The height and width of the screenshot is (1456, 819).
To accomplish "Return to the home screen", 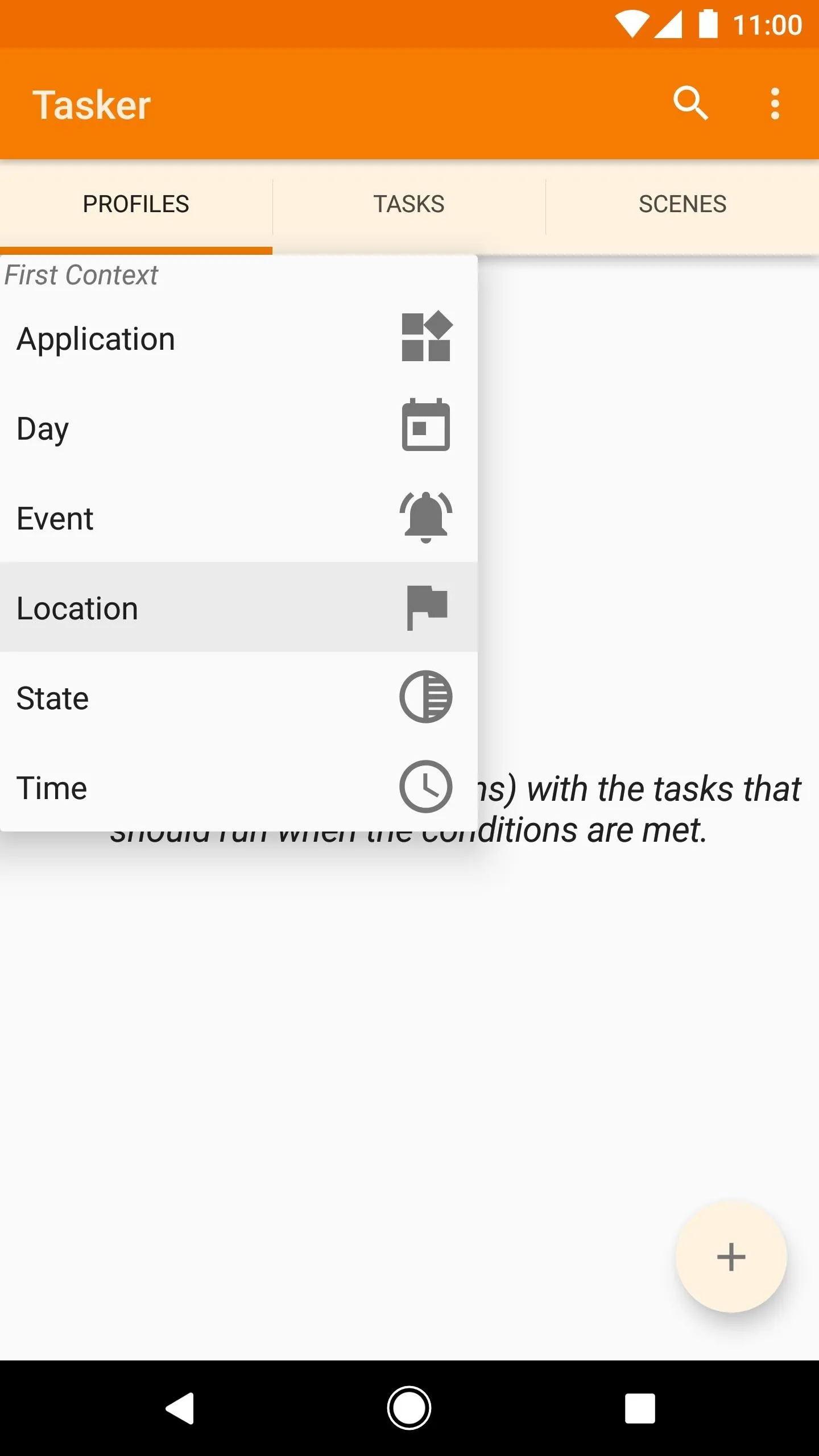I will click(x=409, y=1408).
